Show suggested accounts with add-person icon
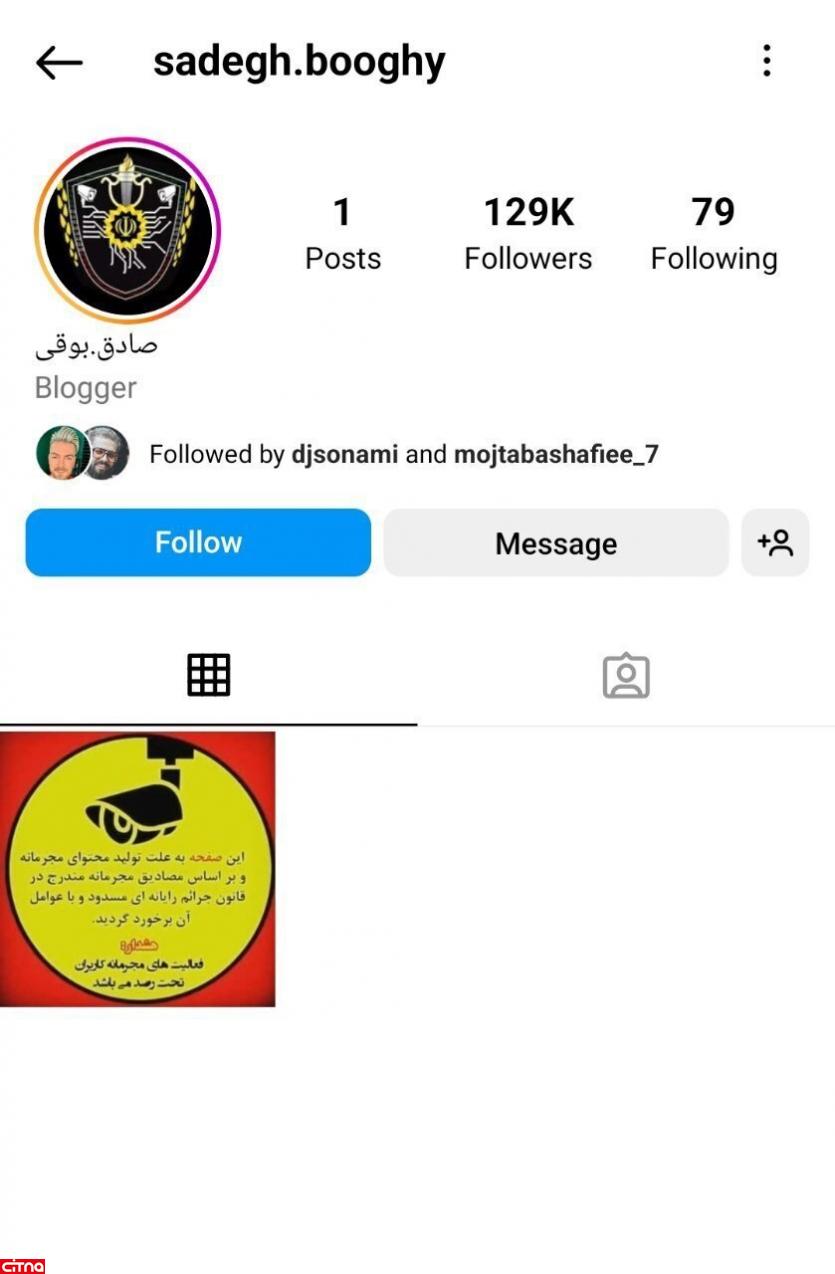 point(775,543)
